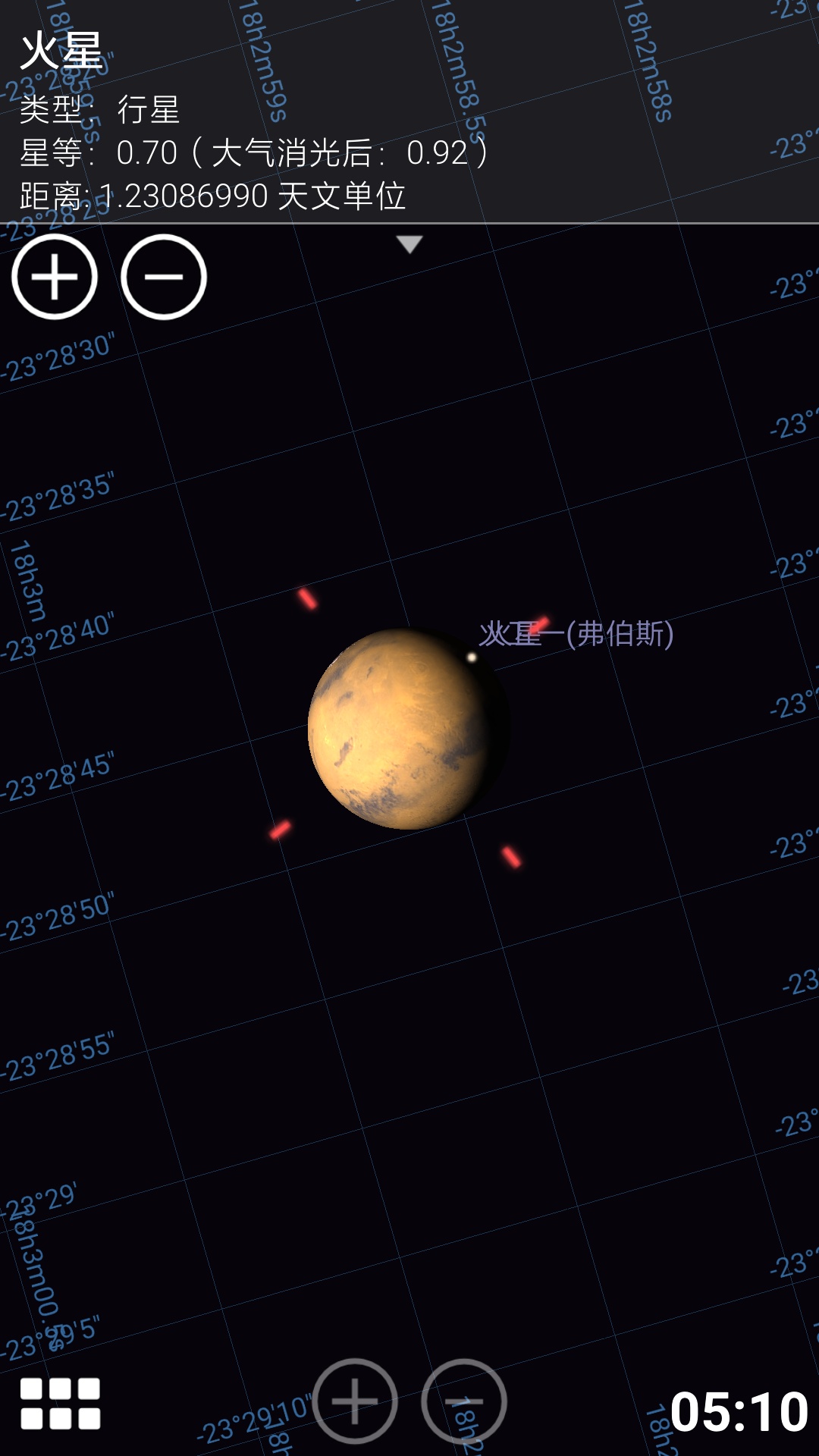Open the main menu grid icon
This screenshot has height=1456, width=819.
[61, 1404]
